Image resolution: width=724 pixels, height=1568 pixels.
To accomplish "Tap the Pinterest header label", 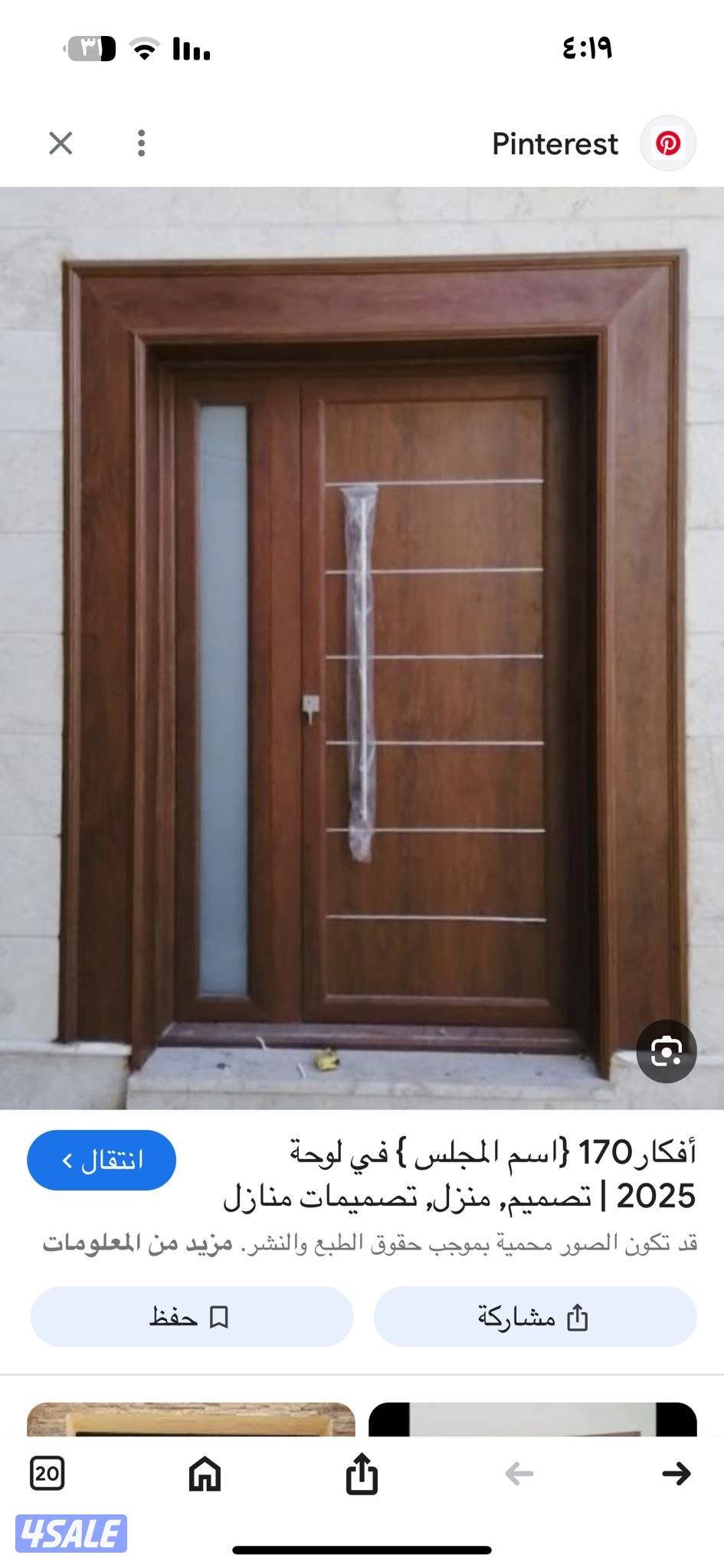I will point(556,144).
